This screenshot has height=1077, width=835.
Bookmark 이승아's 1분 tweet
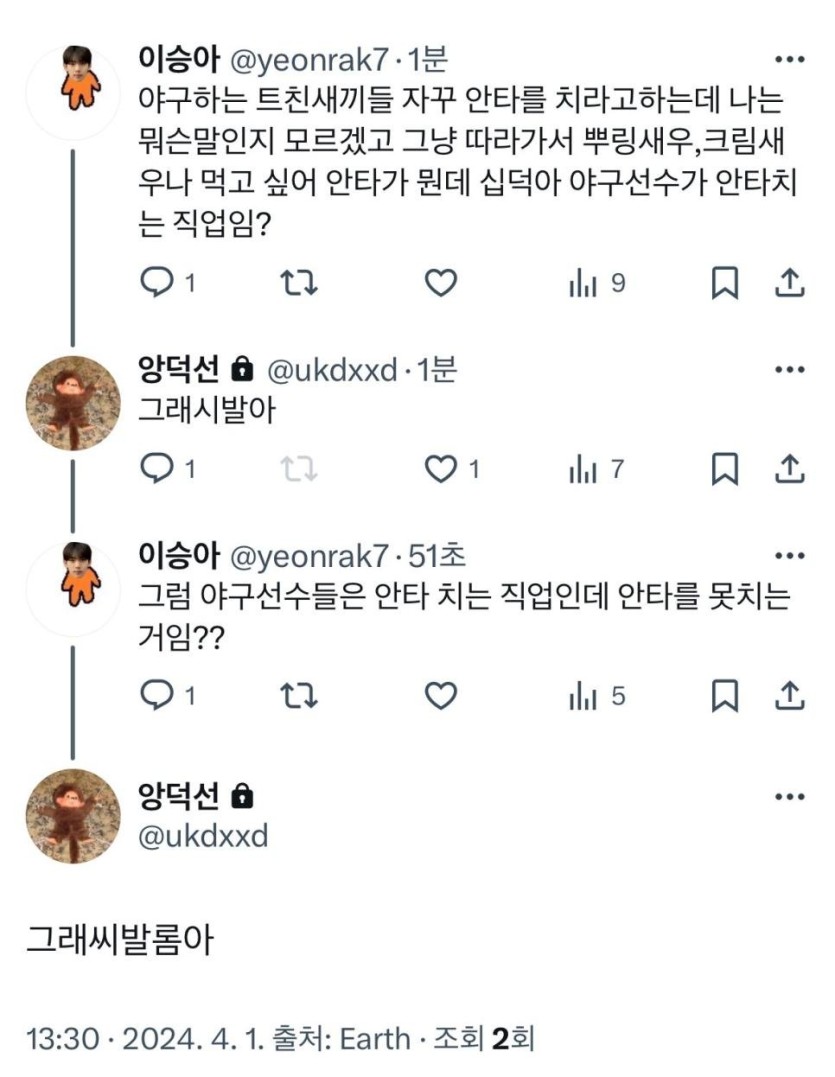coord(724,284)
